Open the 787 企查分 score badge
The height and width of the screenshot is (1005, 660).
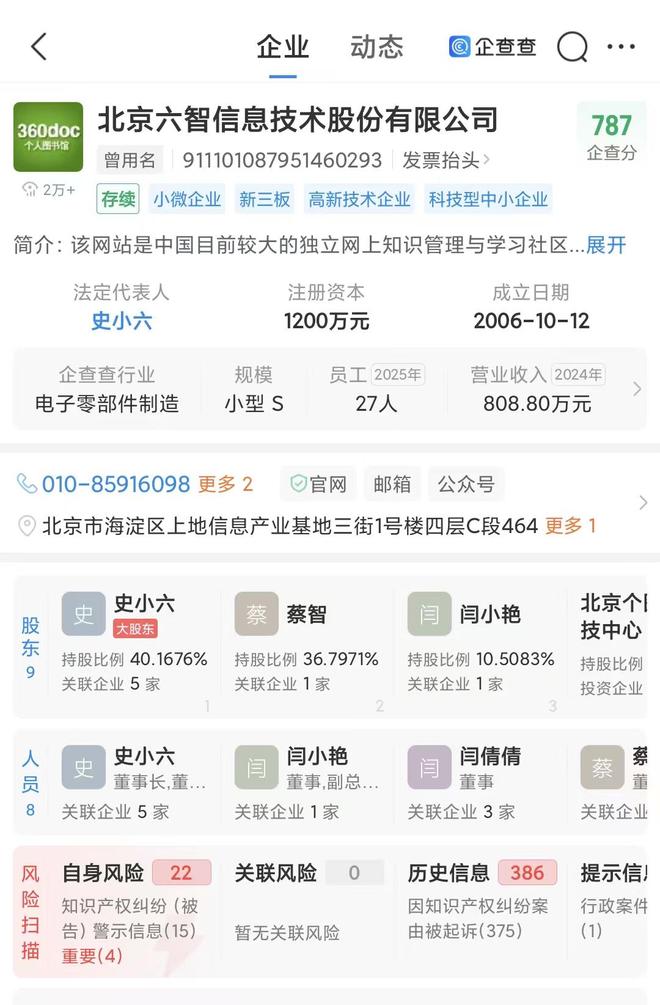(x=611, y=136)
